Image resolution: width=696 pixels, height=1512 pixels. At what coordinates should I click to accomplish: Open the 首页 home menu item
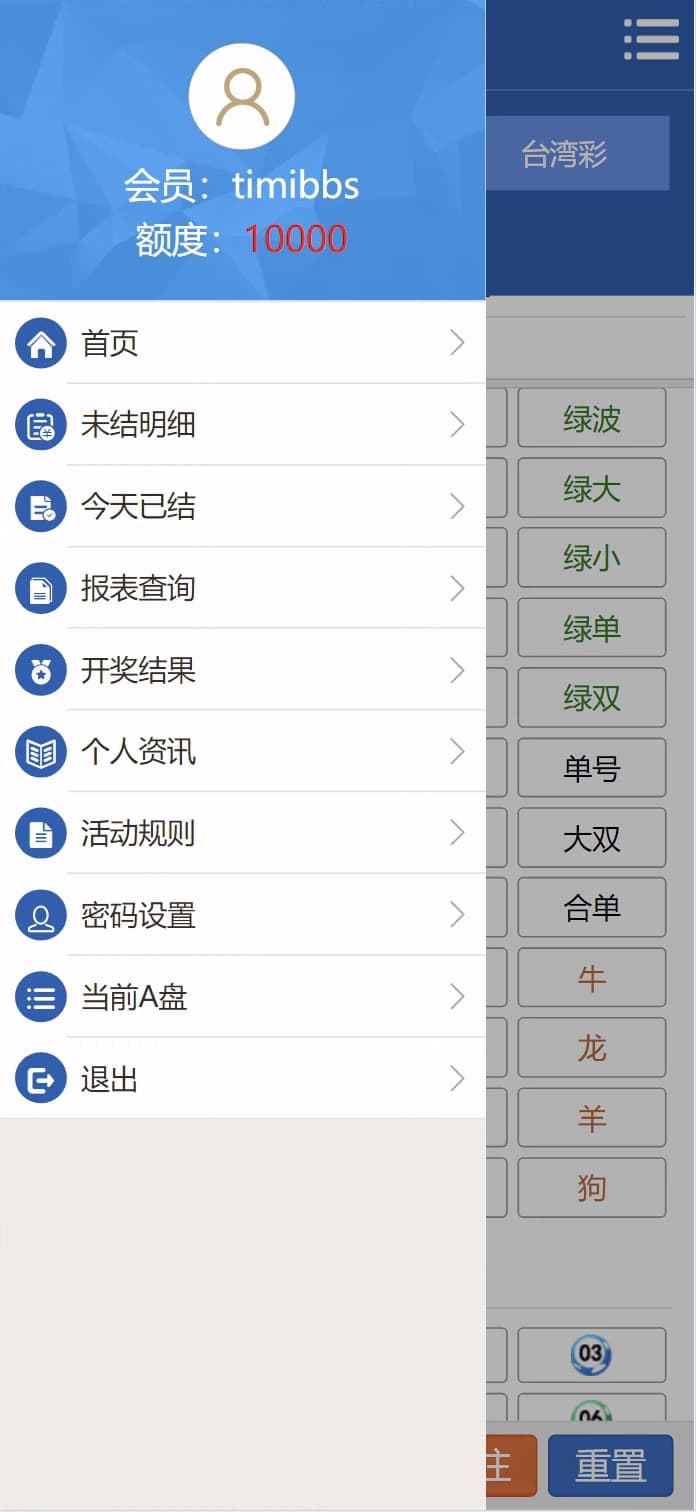pos(240,343)
